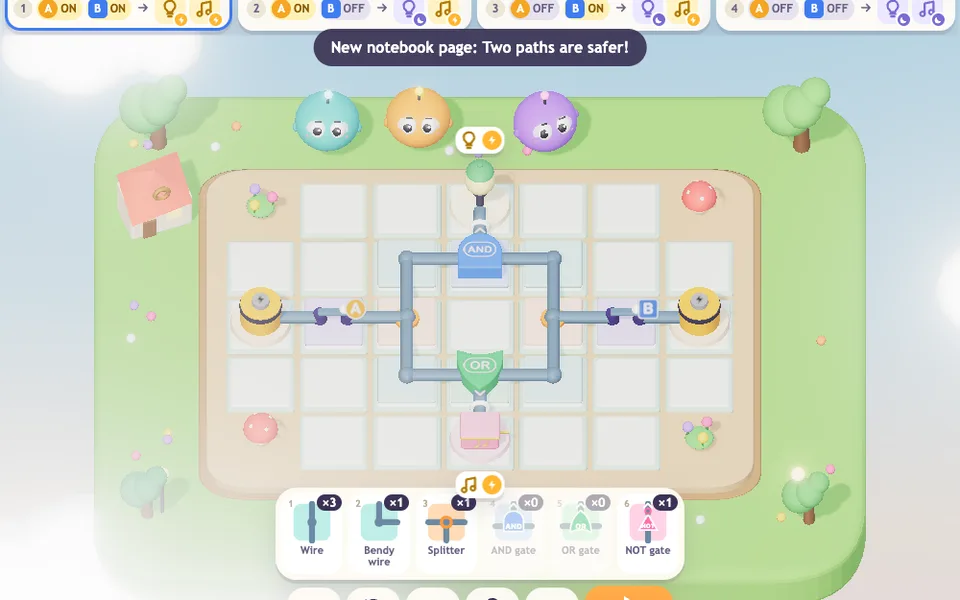Select test case 3 with A off, B on
The height and width of the screenshot is (600, 960).
click(x=593, y=11)
